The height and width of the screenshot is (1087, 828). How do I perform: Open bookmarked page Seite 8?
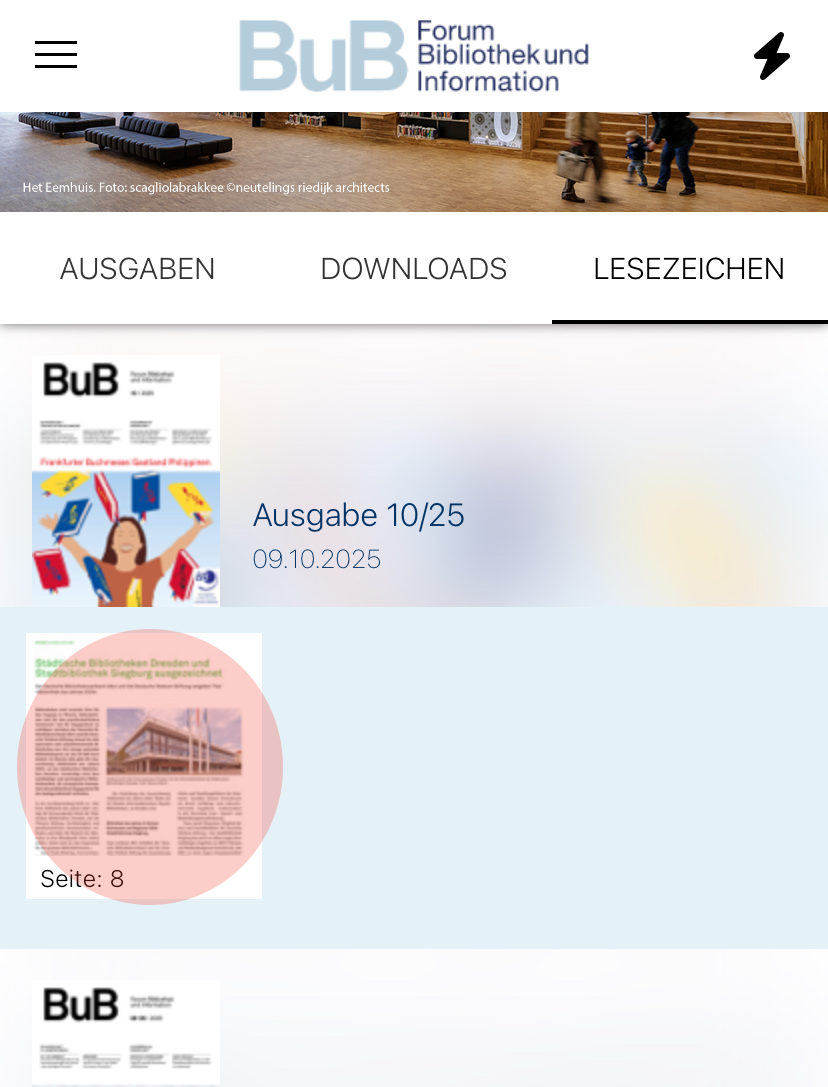pyautogui.click(x=144, y=766)
